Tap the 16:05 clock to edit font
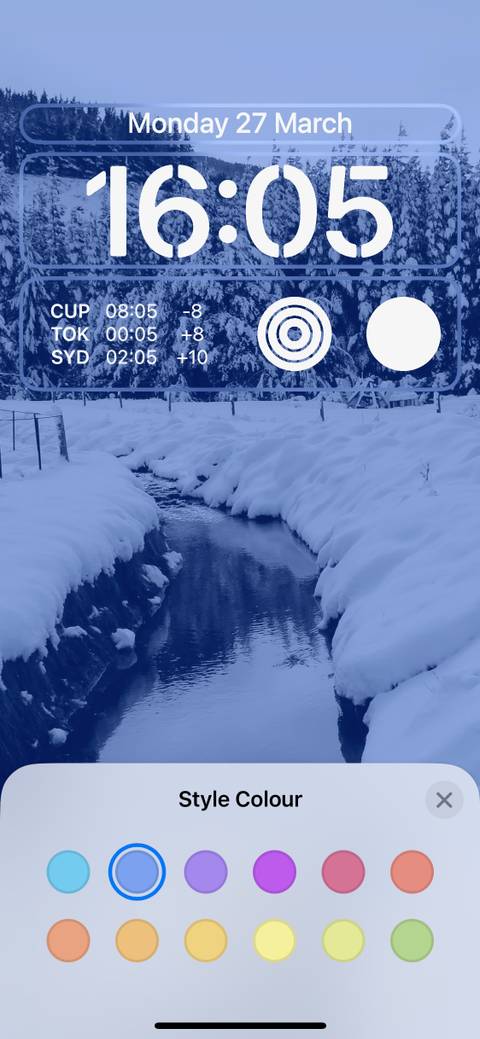Viewport: 480px width, 1039px height. pos(240,211)
